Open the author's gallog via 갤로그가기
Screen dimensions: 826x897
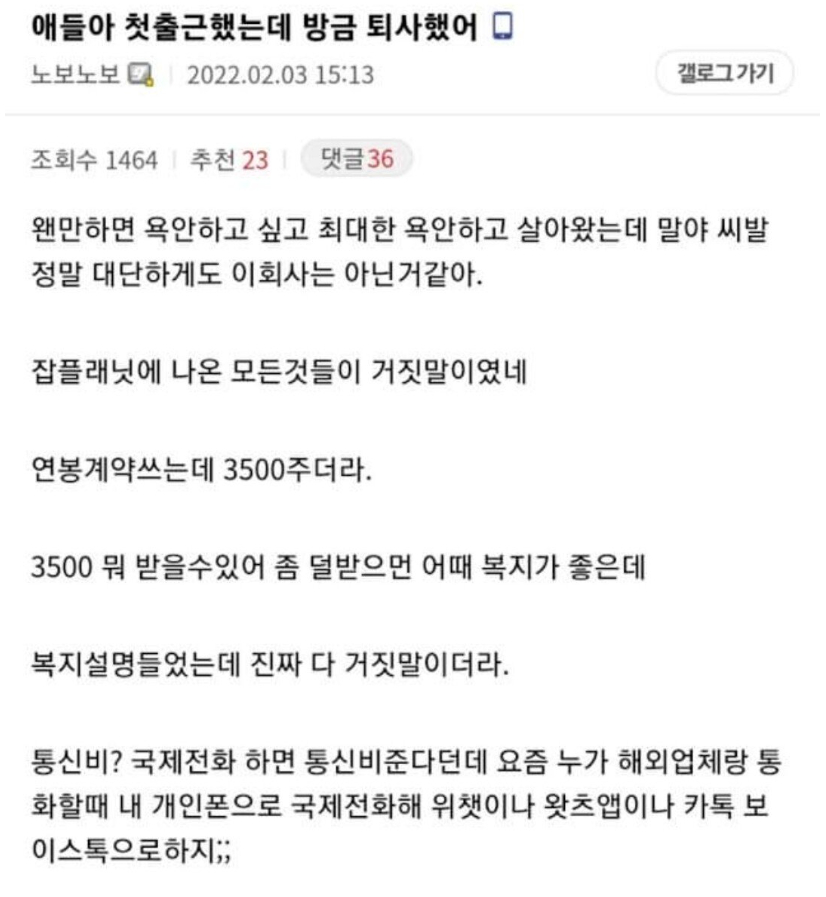724,74
